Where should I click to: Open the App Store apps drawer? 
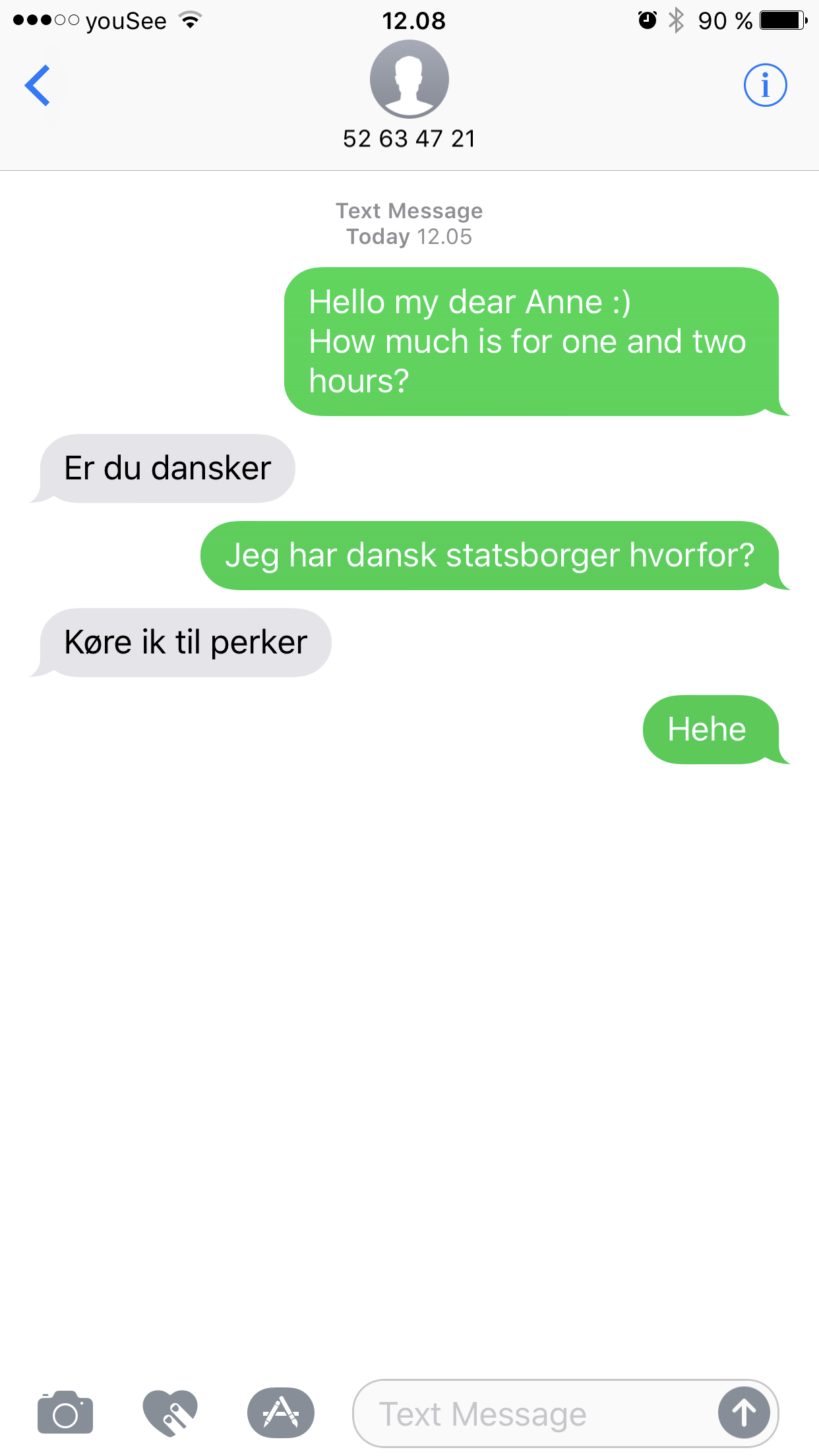tap(281, 1412)
